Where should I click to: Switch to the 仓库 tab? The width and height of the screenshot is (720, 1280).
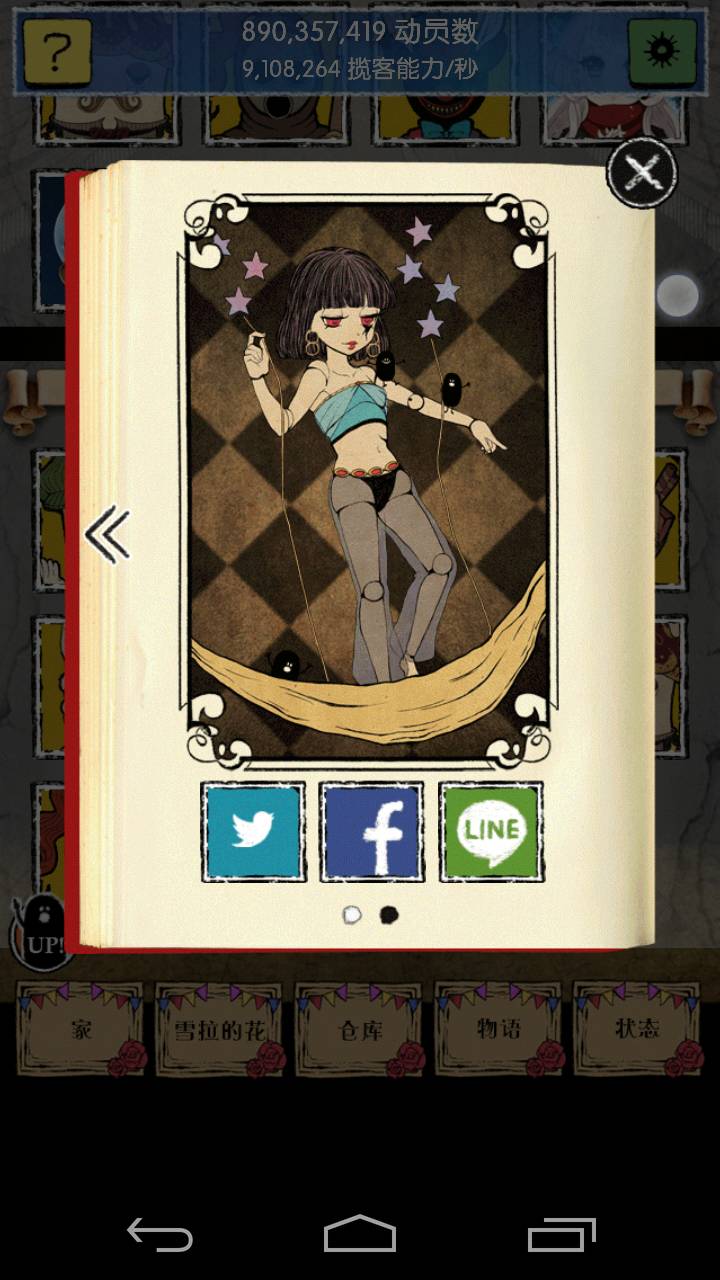coord(360,1028)
